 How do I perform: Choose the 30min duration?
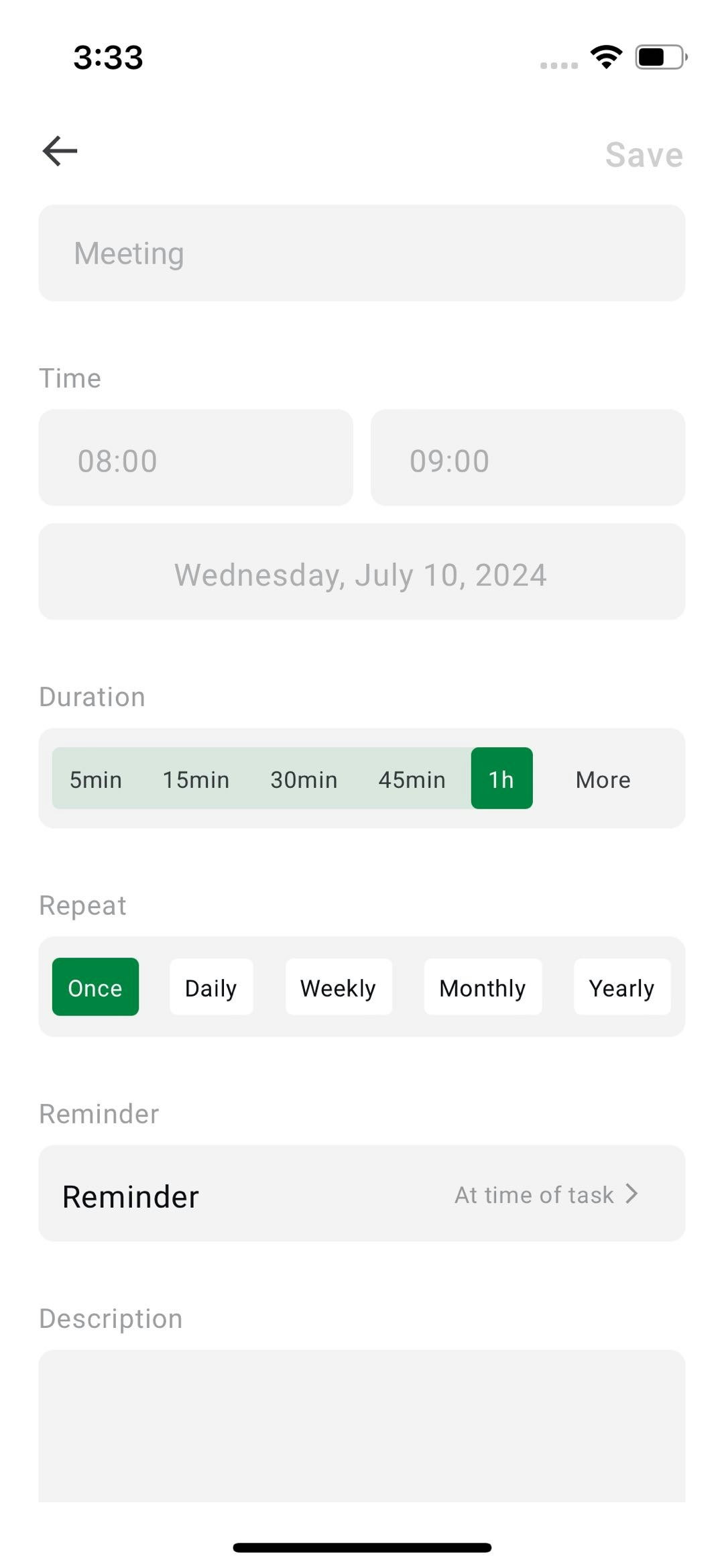[x=304, y=779]
